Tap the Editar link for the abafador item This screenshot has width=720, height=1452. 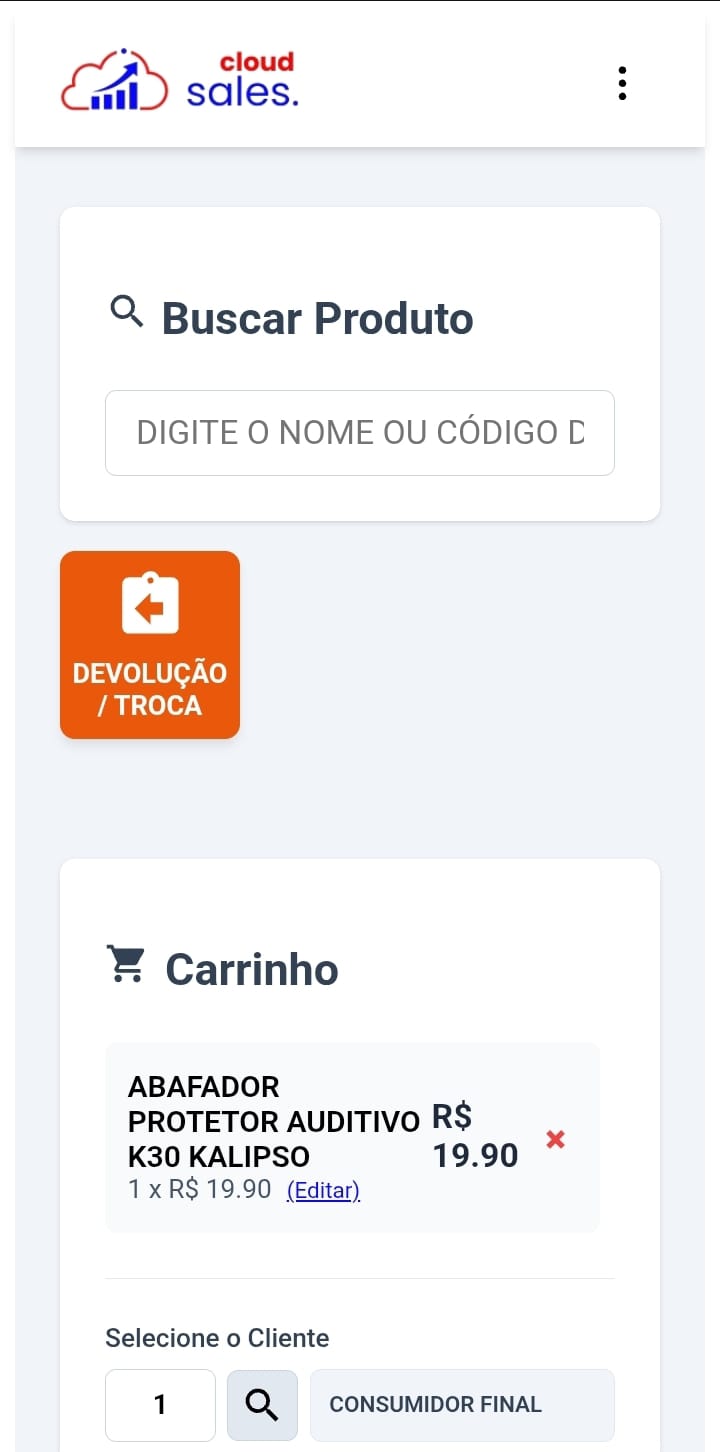[323, 1190]
